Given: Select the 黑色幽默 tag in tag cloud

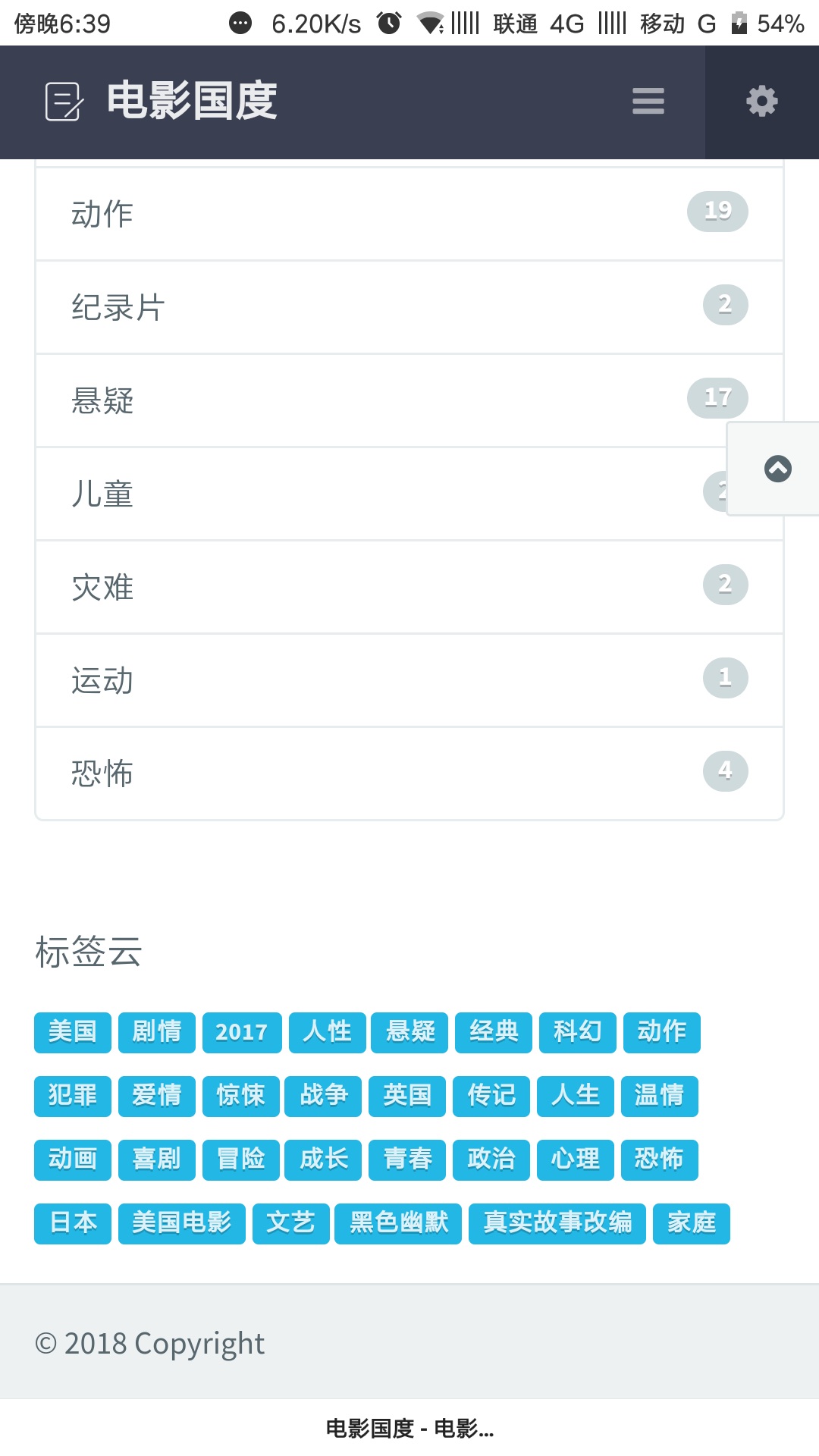Looking at the screenshot, I should 398,1223.
